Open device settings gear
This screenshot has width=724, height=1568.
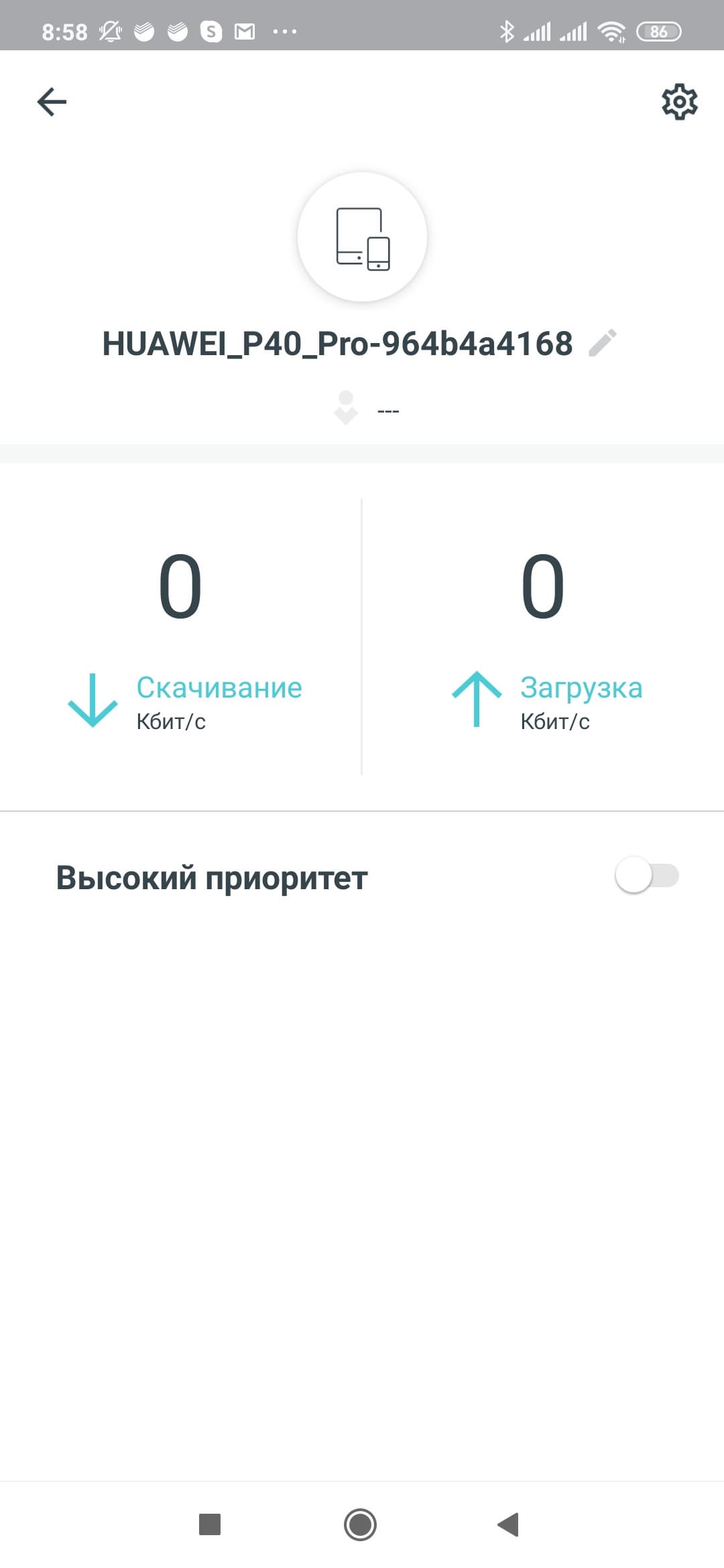pos(679,102)
